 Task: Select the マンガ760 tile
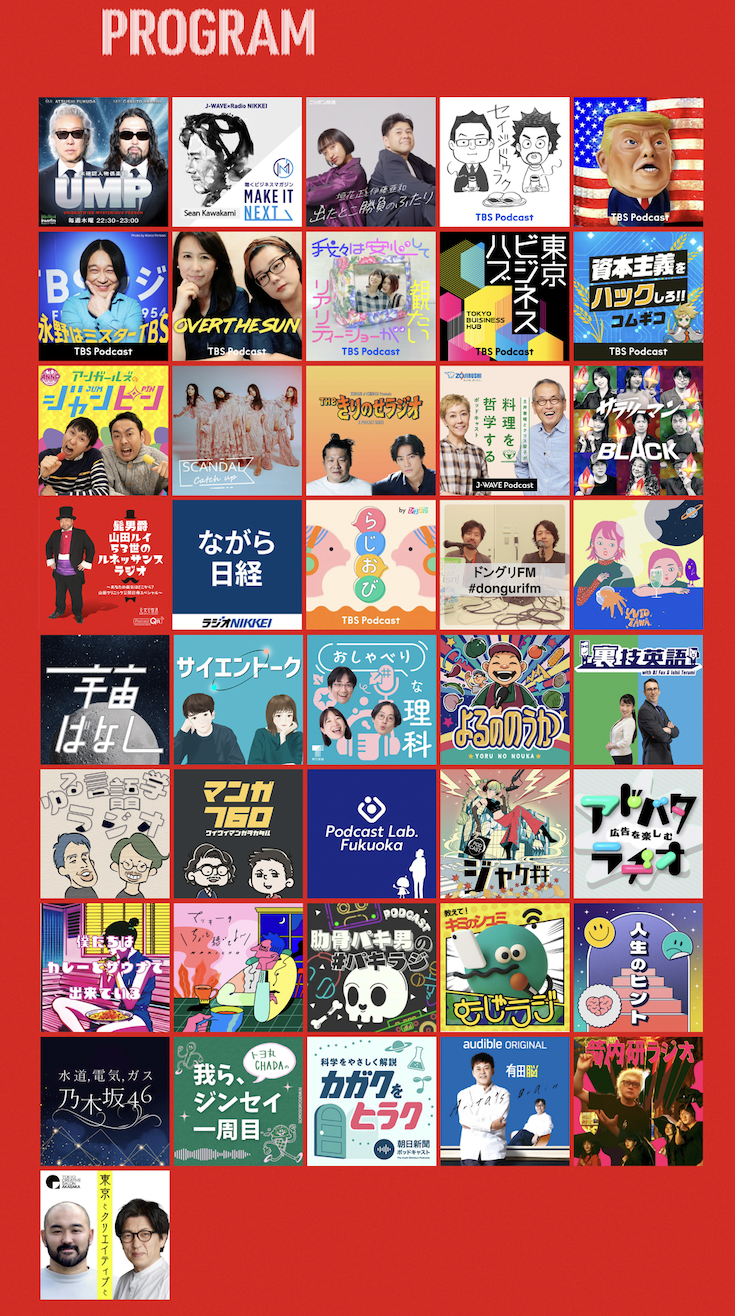tap(237, 833)
